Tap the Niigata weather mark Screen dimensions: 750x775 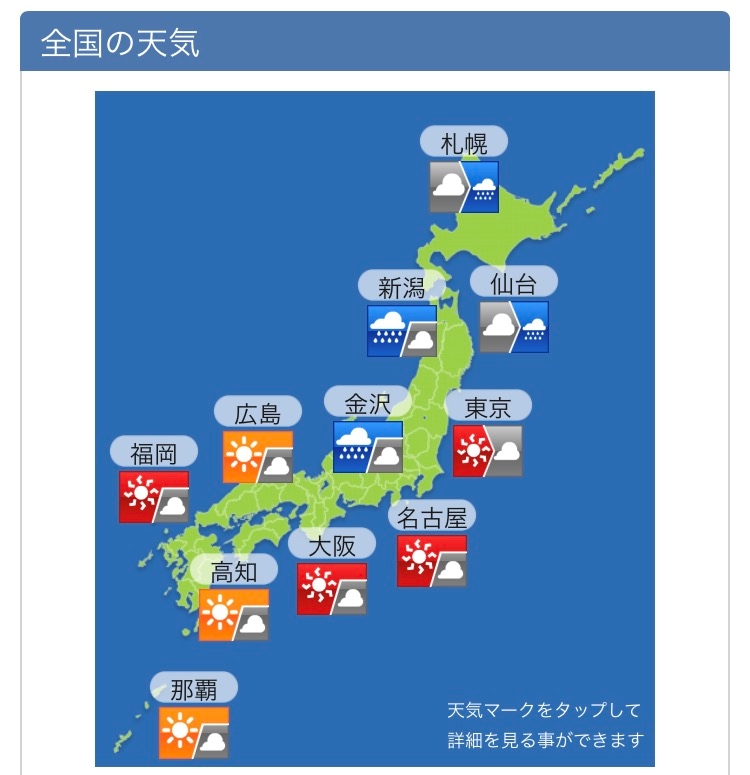click(x=402, y=331)
